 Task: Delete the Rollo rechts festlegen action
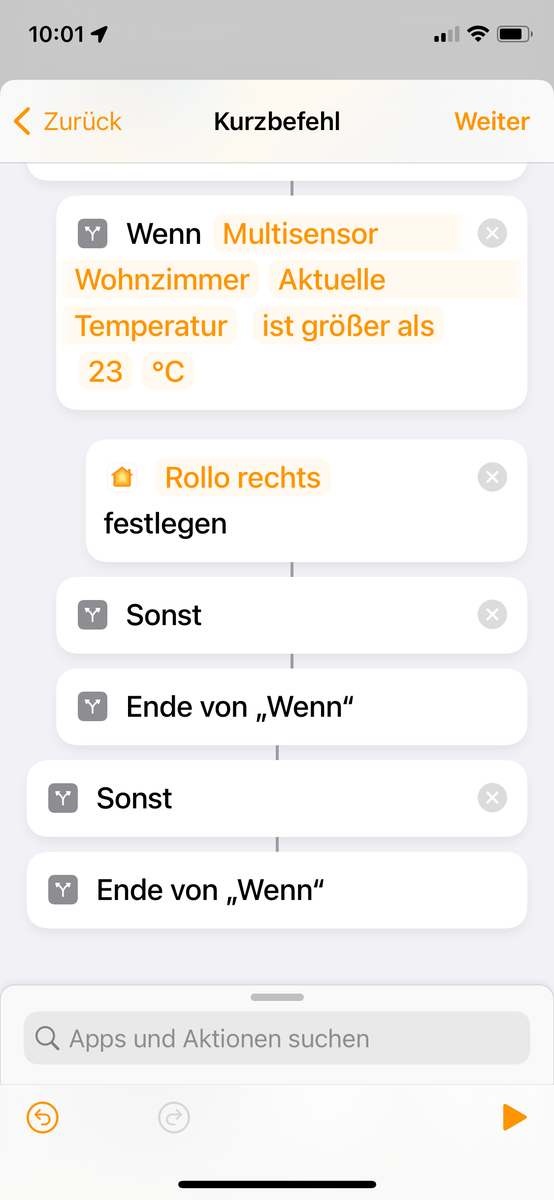(492, 478)
